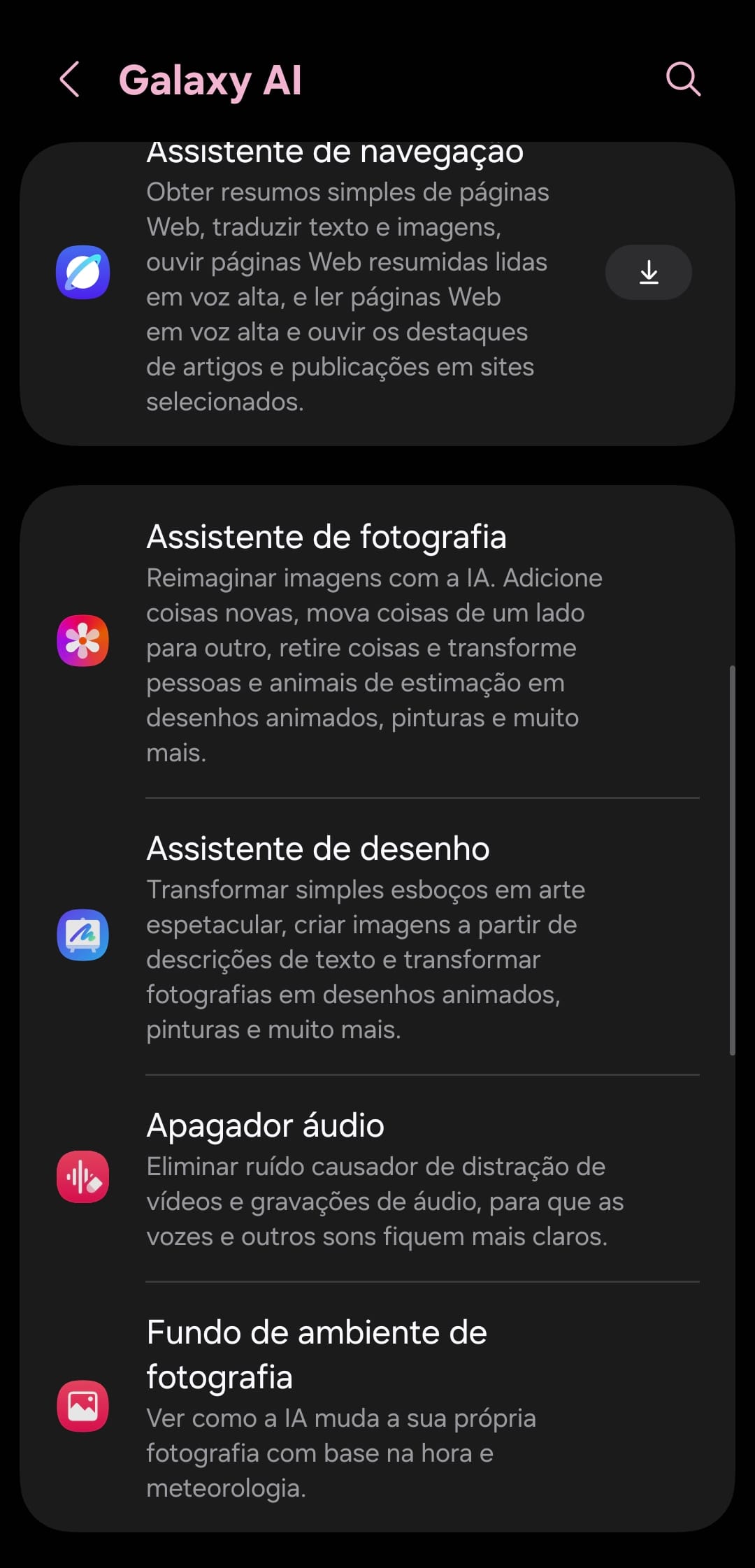Open the search icon in Galaxy AI

(x=683, y=79)
